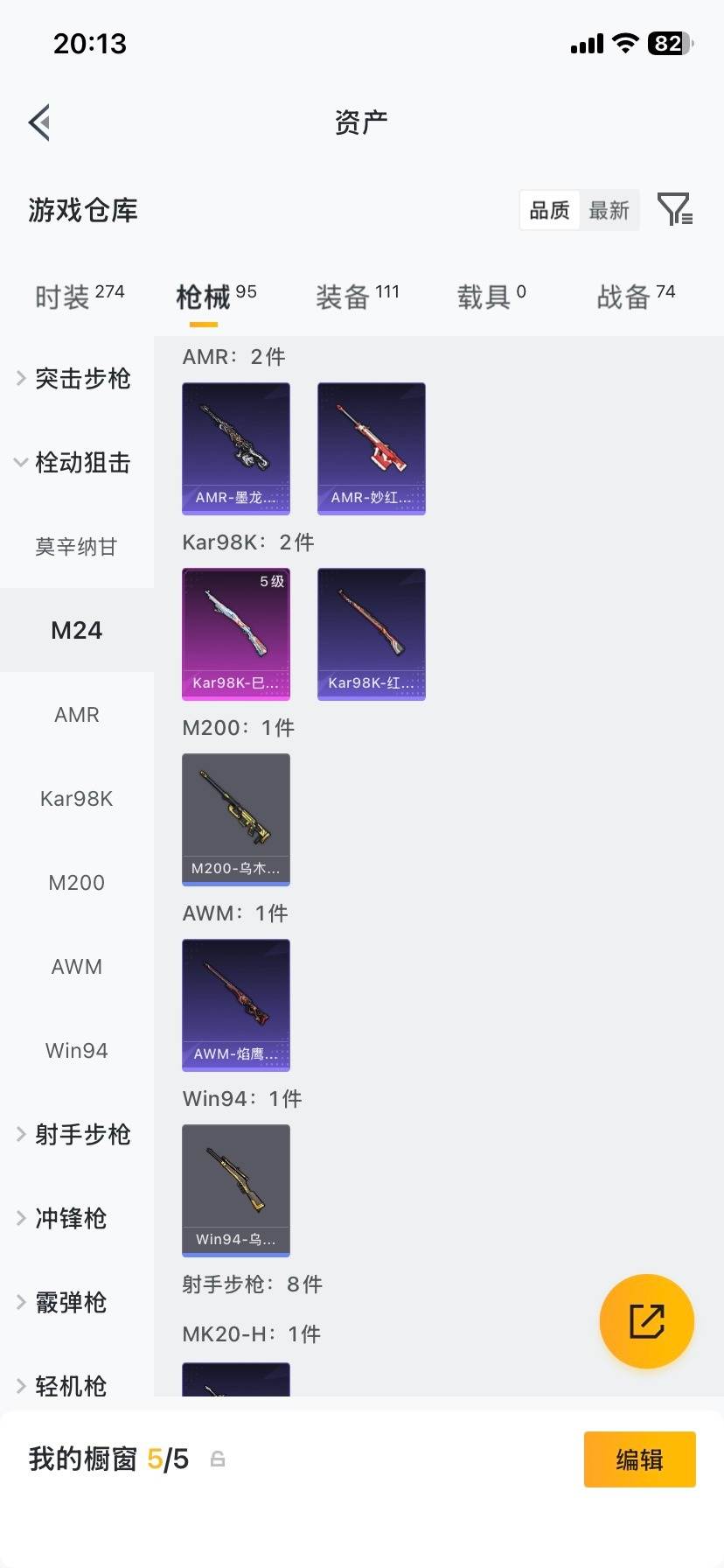Tap the back arrow to leave 资产 page

[38, 122]
